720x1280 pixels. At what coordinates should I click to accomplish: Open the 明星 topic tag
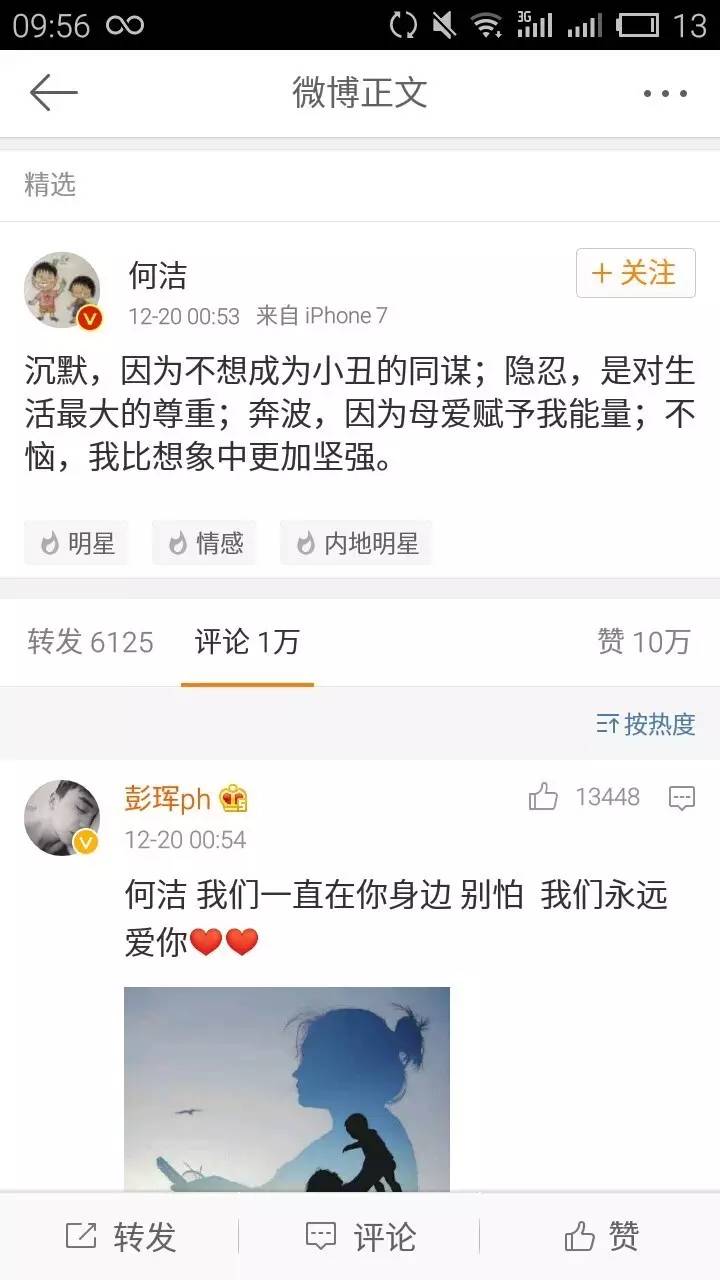76,543
